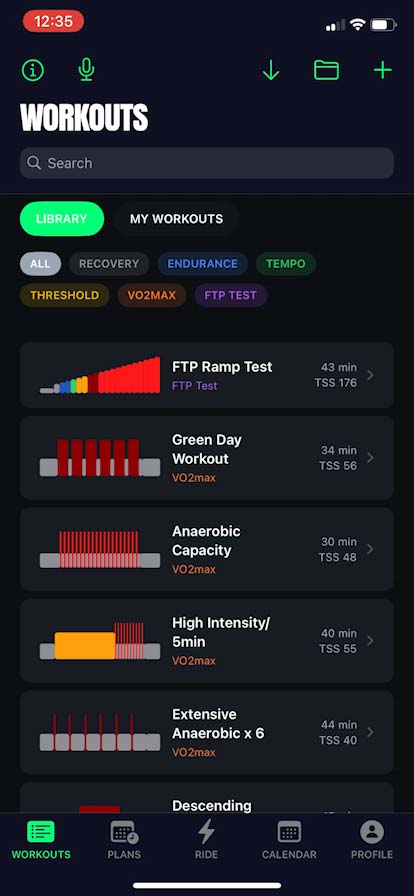Image resolution: width=414 pixels, height=896 pixels.
Task: Switch to the Ride tab
Action: (206, 840)
